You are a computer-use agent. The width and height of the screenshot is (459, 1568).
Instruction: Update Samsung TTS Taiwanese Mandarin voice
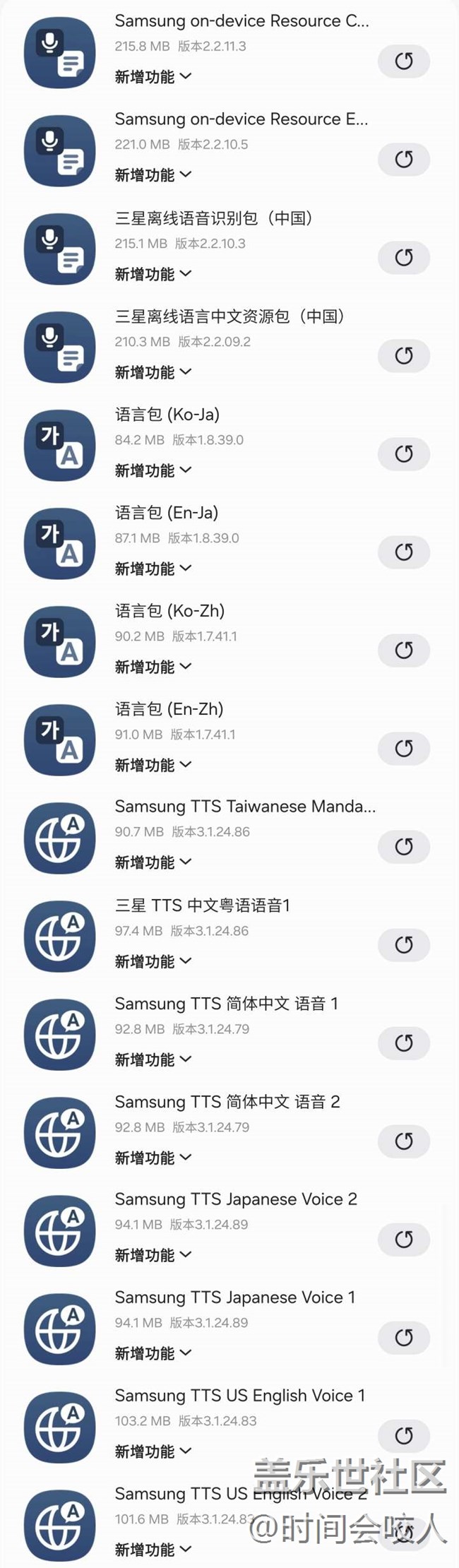point(404,847)
